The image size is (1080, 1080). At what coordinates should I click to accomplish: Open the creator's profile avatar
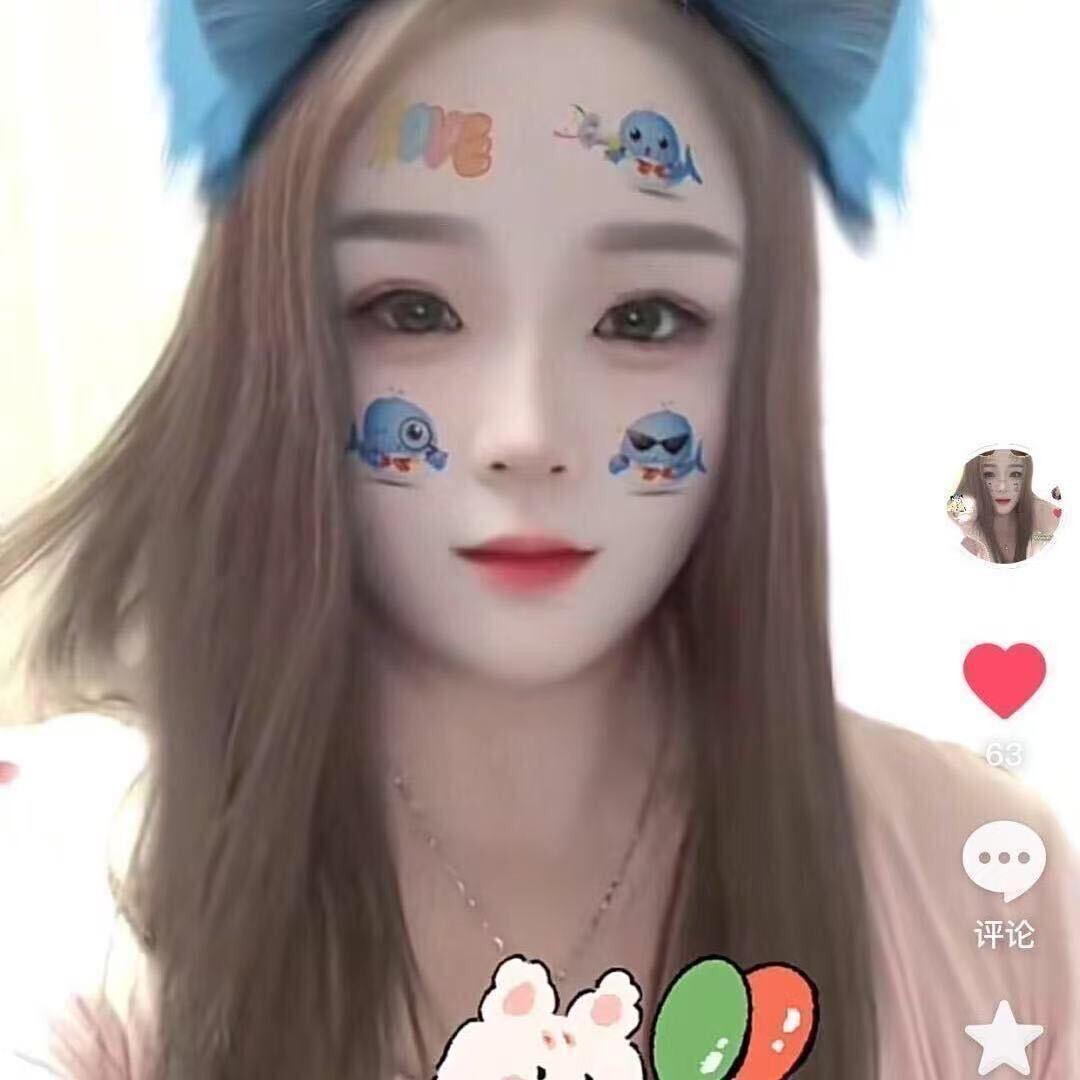[x=1003, y=506]
